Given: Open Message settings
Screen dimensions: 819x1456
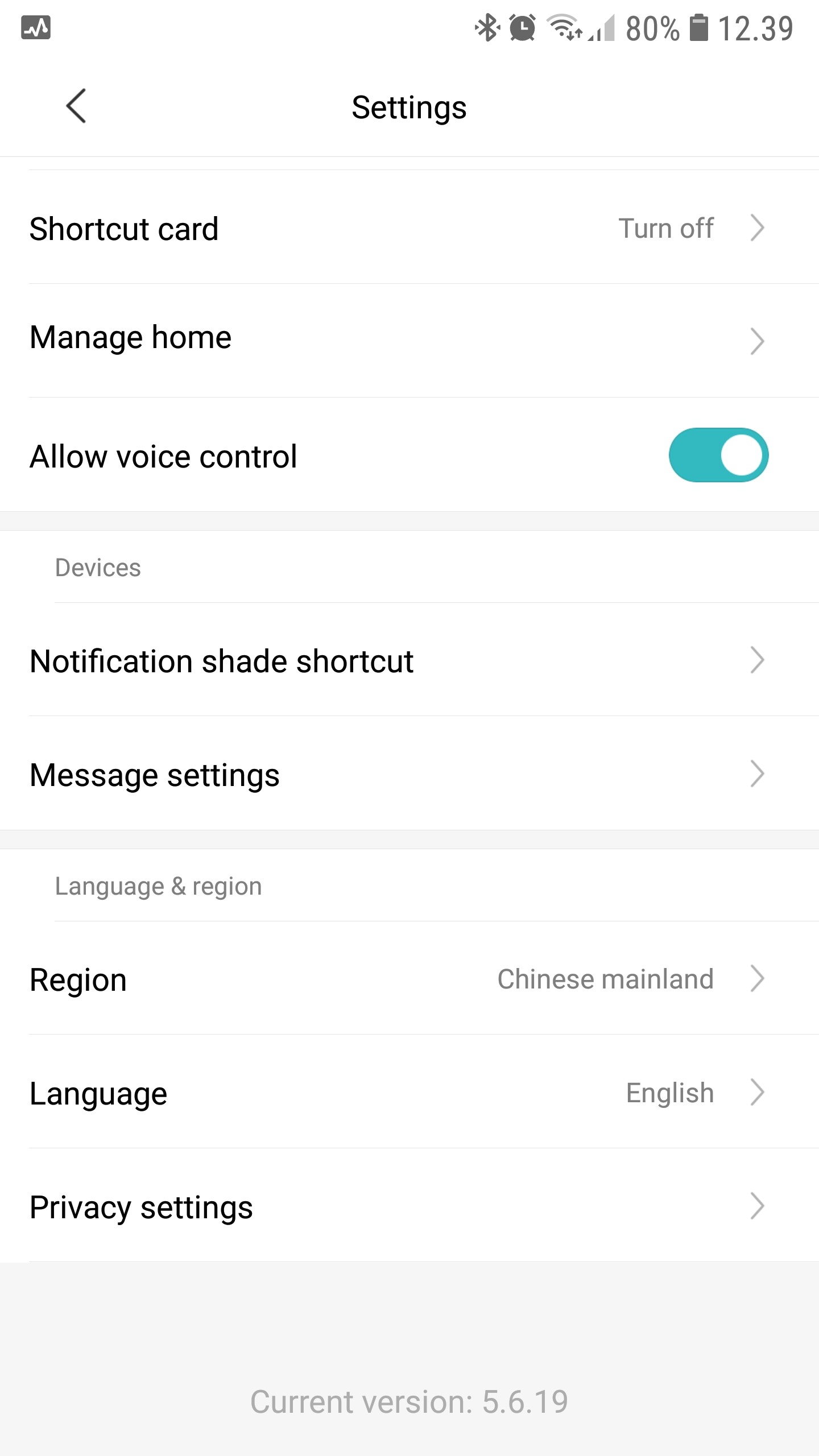Looking at the screenshot, I should click(x=409, y=775).
